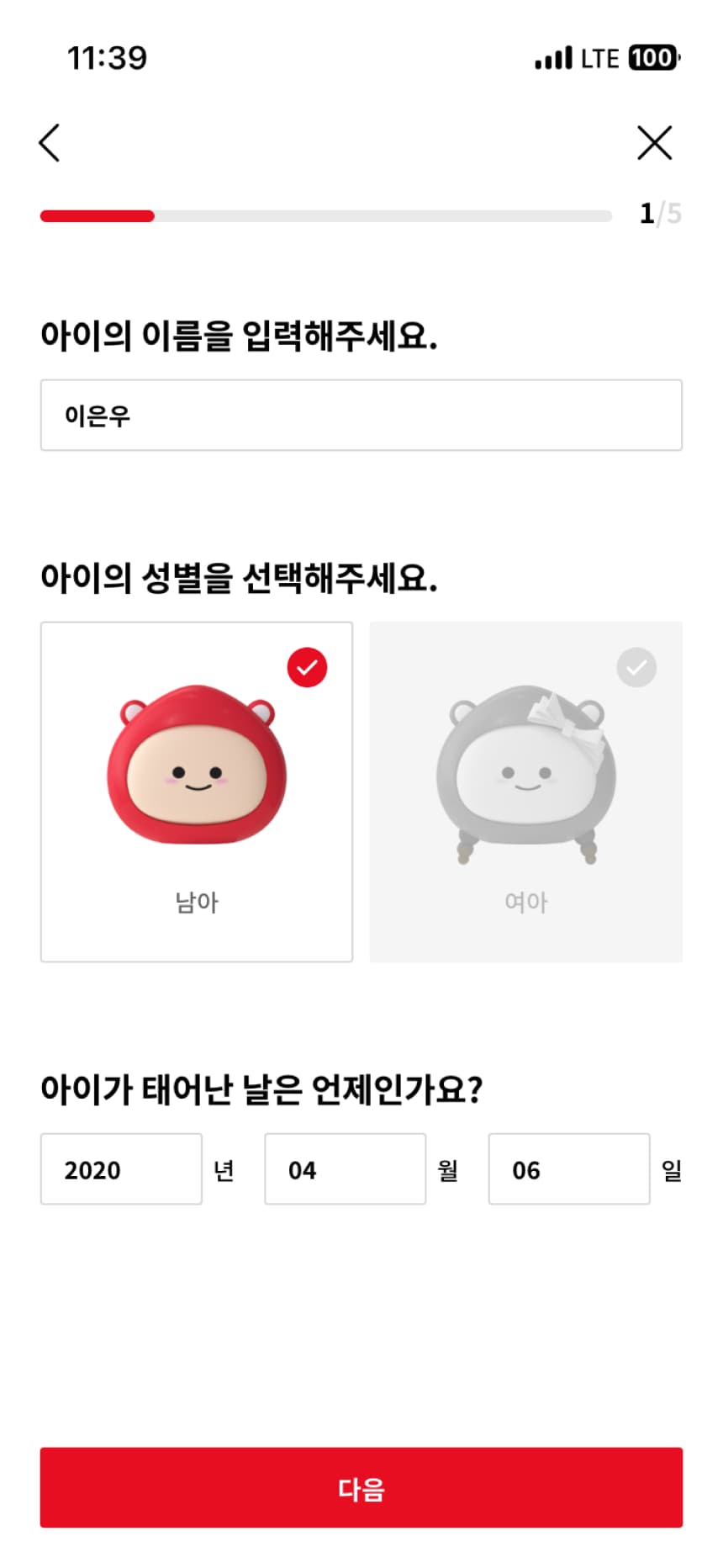723x1568 pixels.
Task: Edit the birth month field 04
Action: point(345,1169)
